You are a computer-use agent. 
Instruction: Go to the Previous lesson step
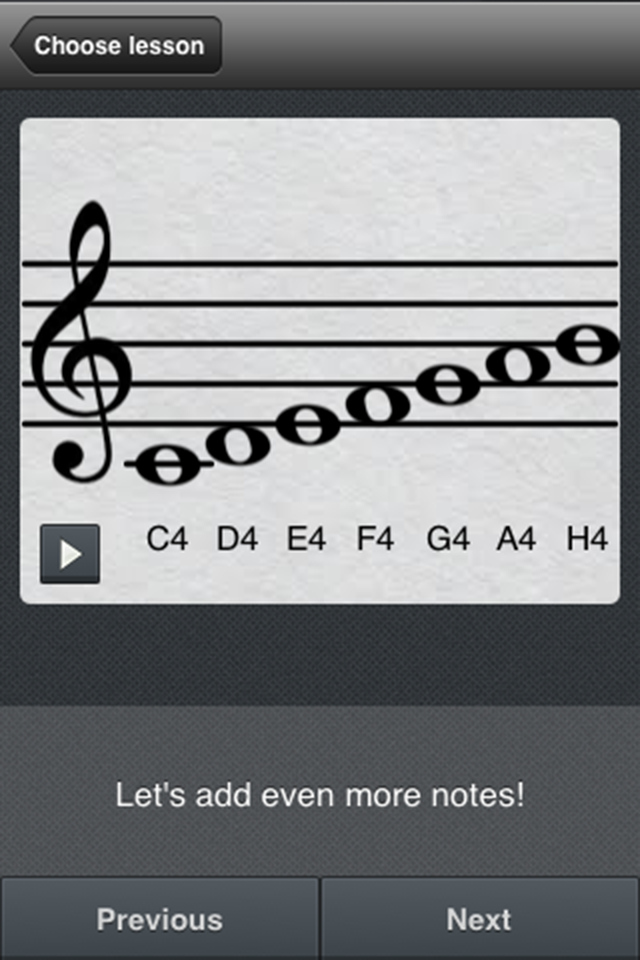pos(159,919)
